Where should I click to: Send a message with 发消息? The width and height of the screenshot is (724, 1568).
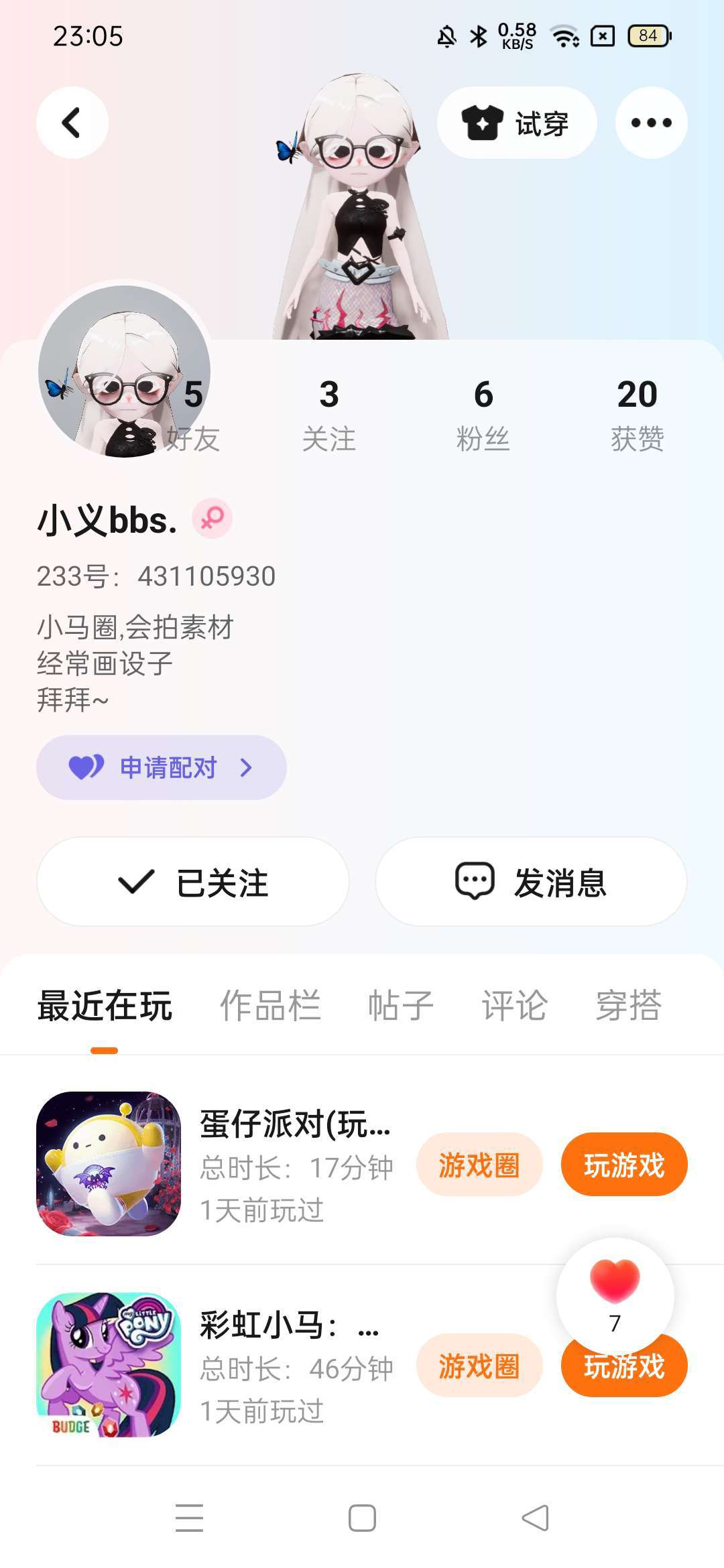[531, 882]
